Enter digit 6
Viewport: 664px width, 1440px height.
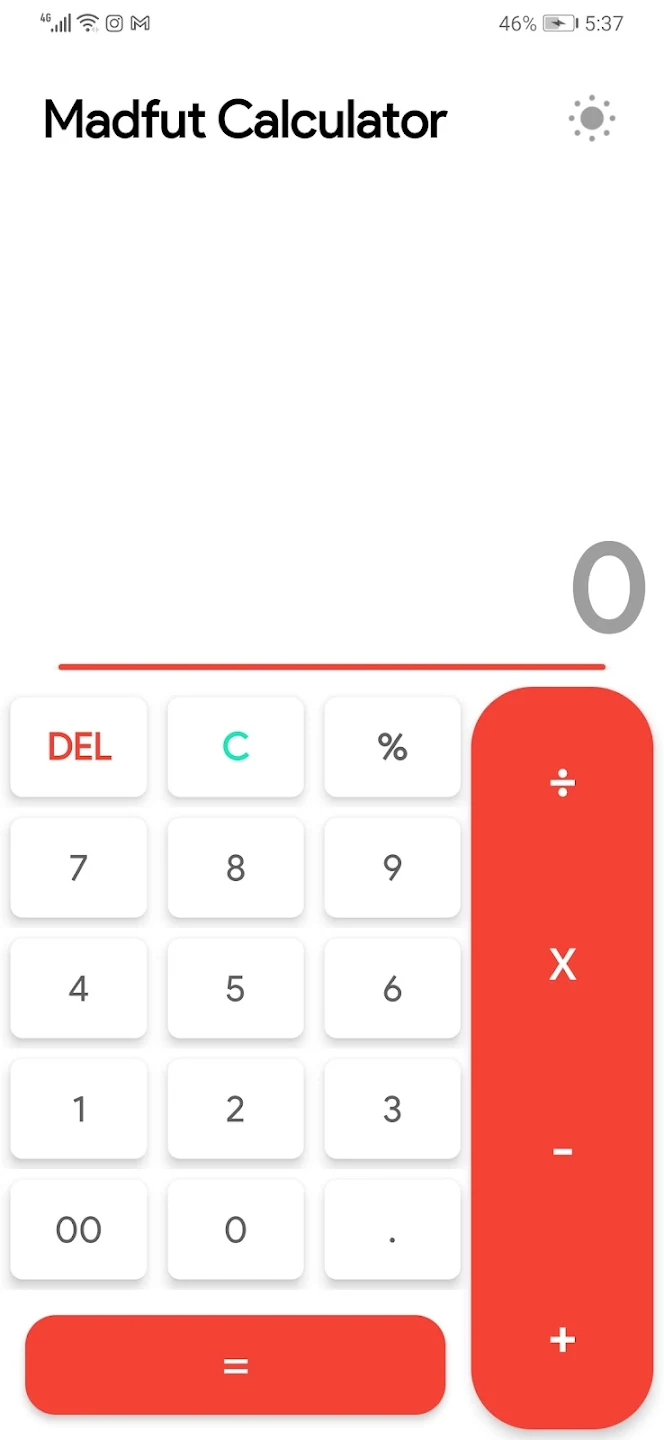coord(392,988)
